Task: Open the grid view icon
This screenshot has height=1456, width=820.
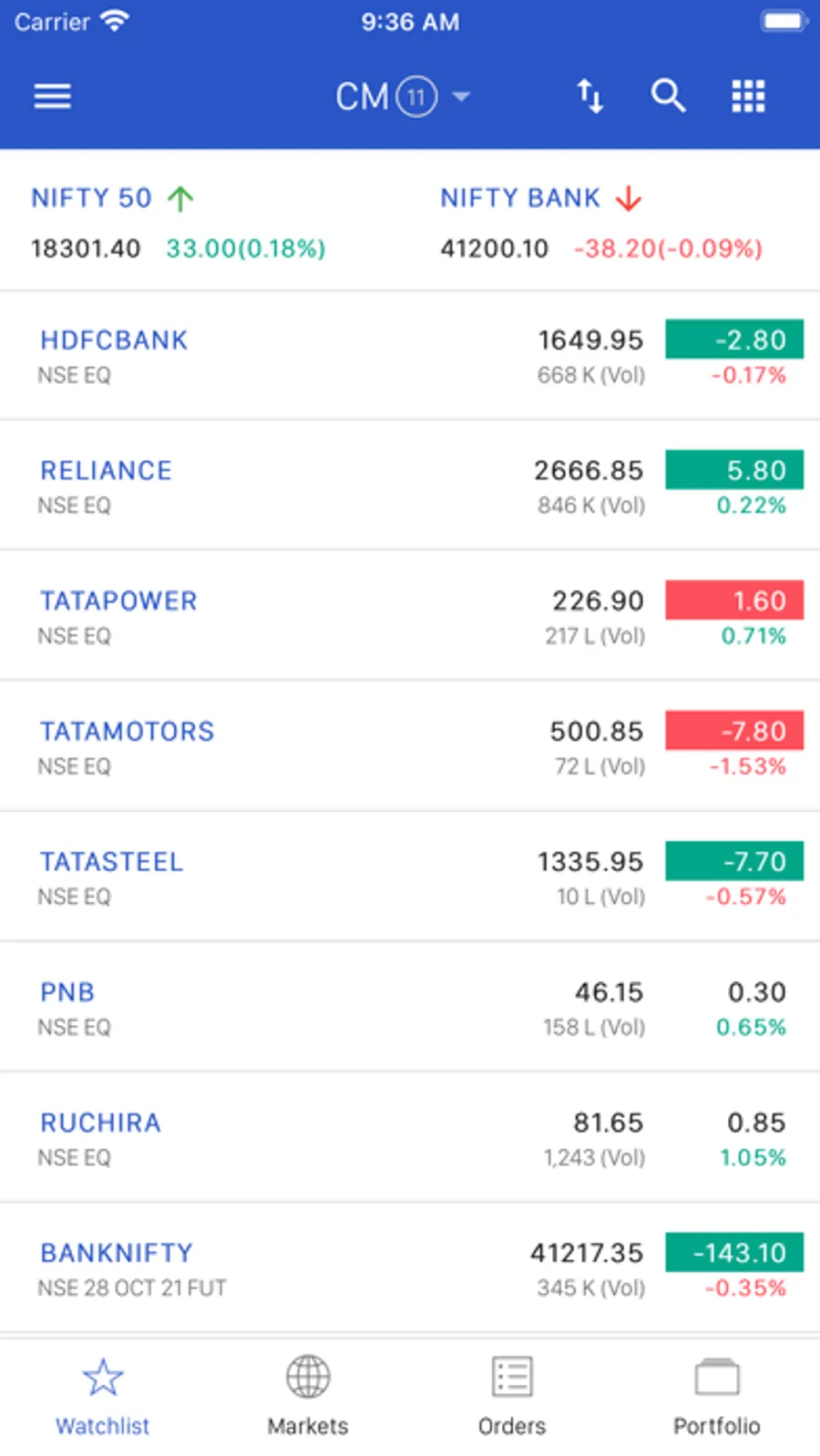Action: (748, 96)
